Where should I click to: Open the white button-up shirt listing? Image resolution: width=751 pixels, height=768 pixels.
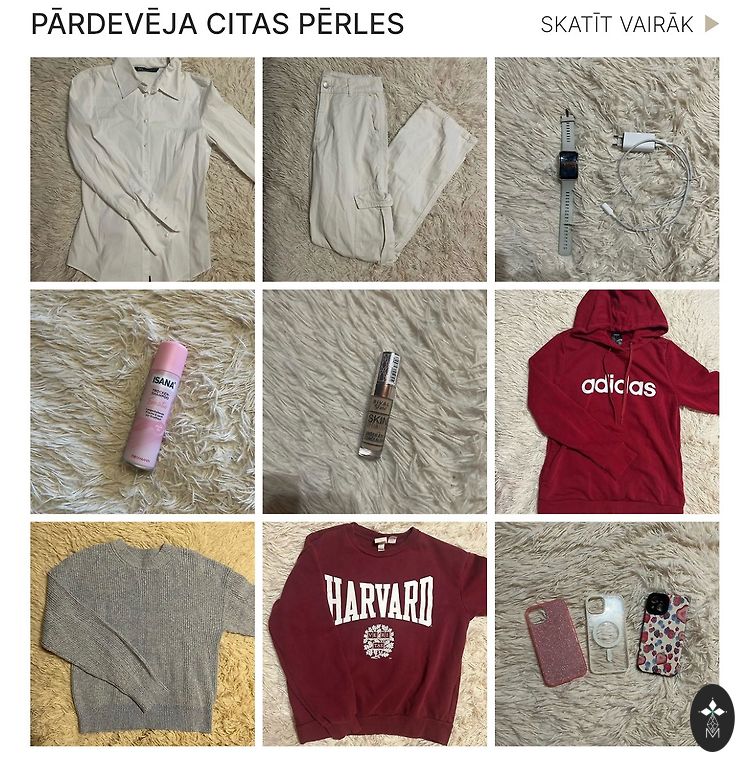pos(142,169)
